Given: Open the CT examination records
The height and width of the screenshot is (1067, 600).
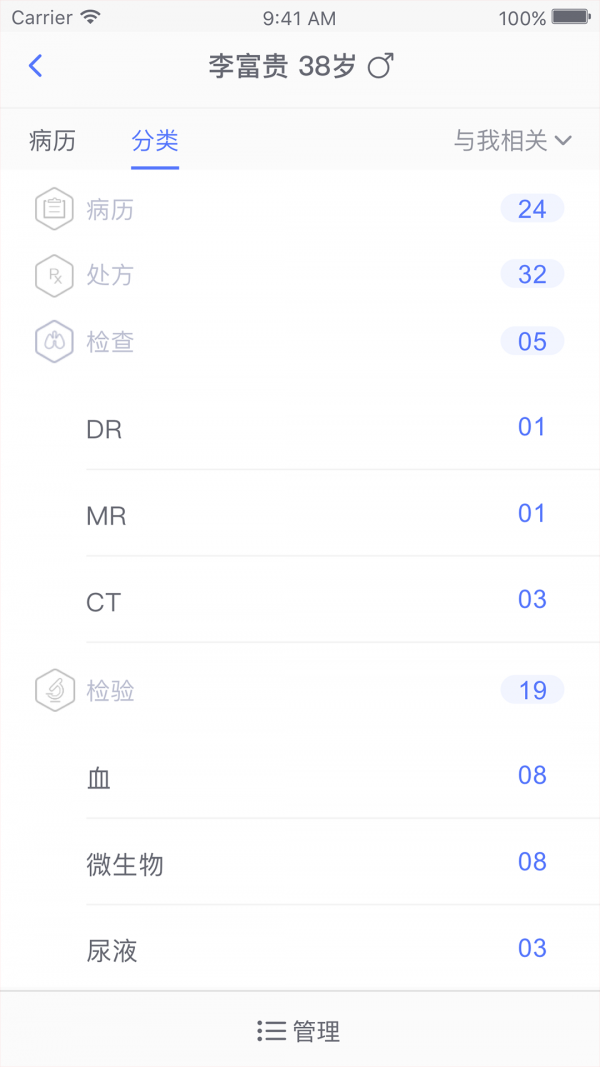Looking at the screenshot, I should (300, 602).
